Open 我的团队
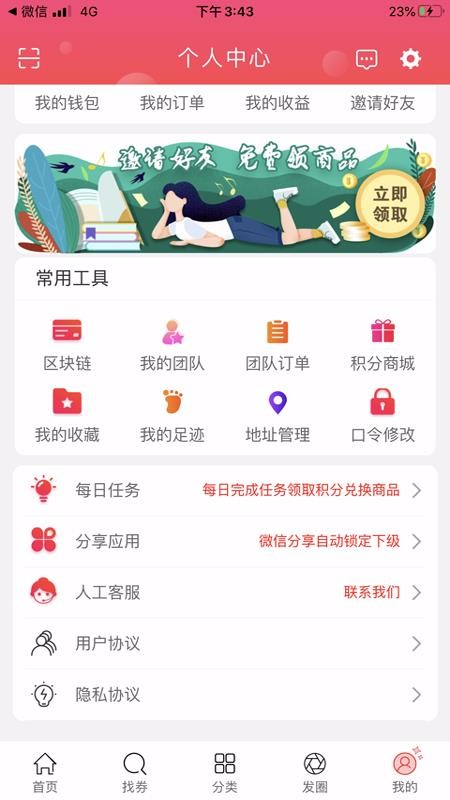The height and width of the screenshot is (800, 450). click(172, 345)
